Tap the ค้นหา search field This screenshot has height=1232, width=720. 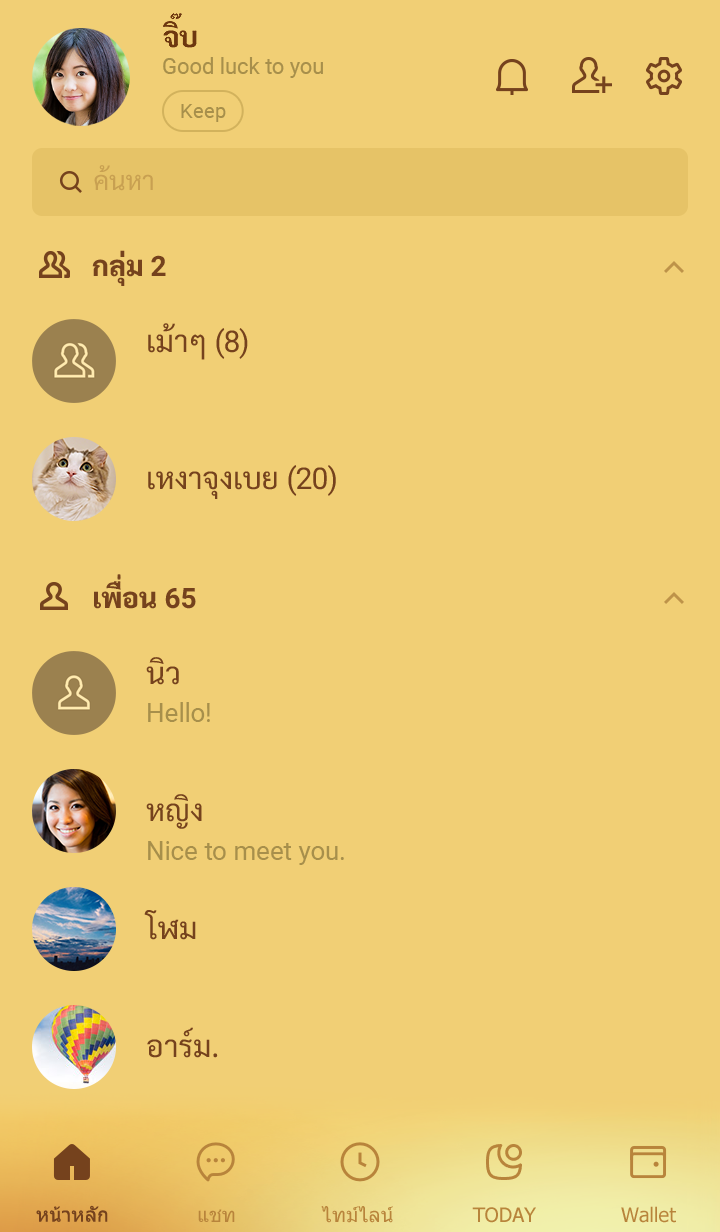click(x=360, y=182)
